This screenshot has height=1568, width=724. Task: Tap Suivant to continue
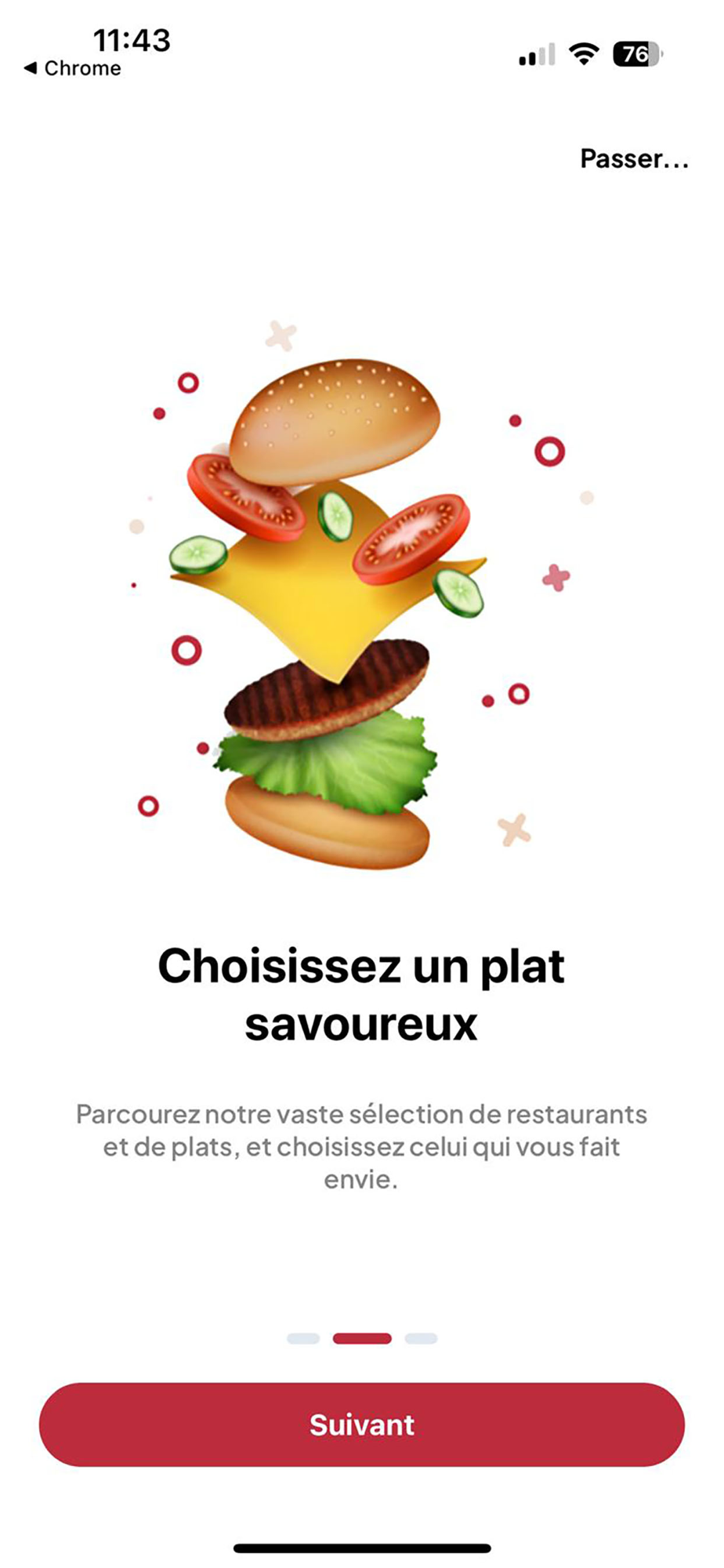[362, 1425]
